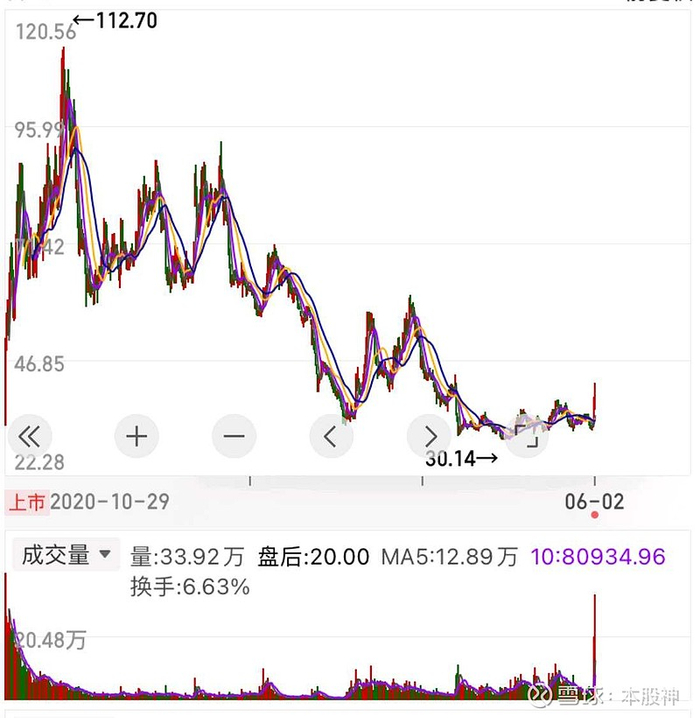Screen dimensions: 700x718
Task: Open the 成交量 indicator dropdown
Action: point(66,555)
